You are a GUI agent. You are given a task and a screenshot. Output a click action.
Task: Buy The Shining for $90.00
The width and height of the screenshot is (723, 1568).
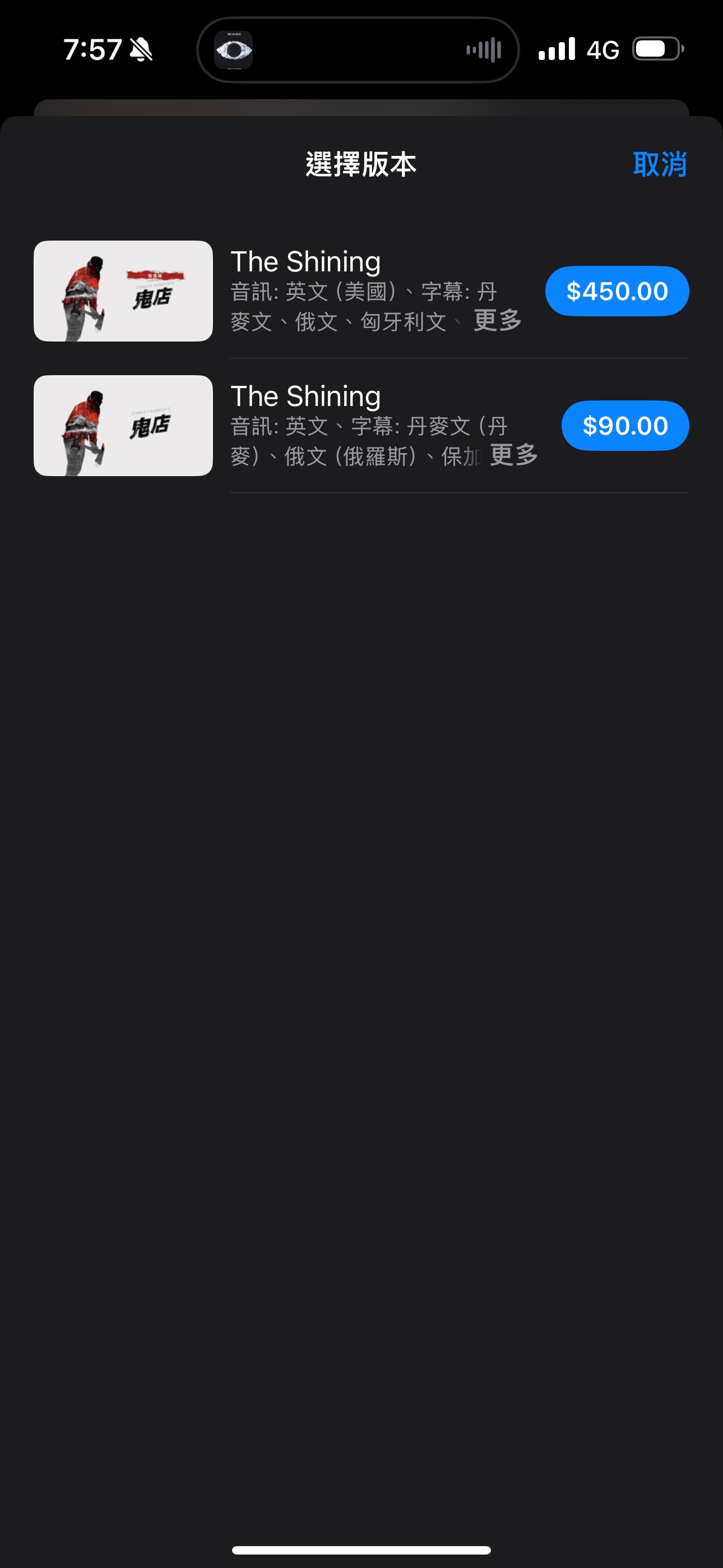[624, 426]
